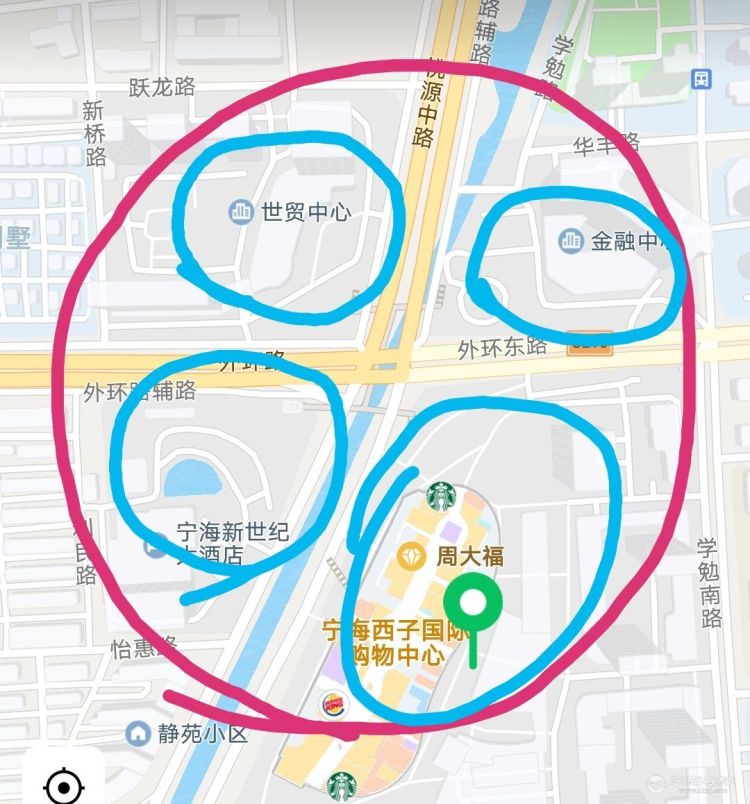
Task: Select the 金融中心 point of interest
Action: (x=570, y=240)
